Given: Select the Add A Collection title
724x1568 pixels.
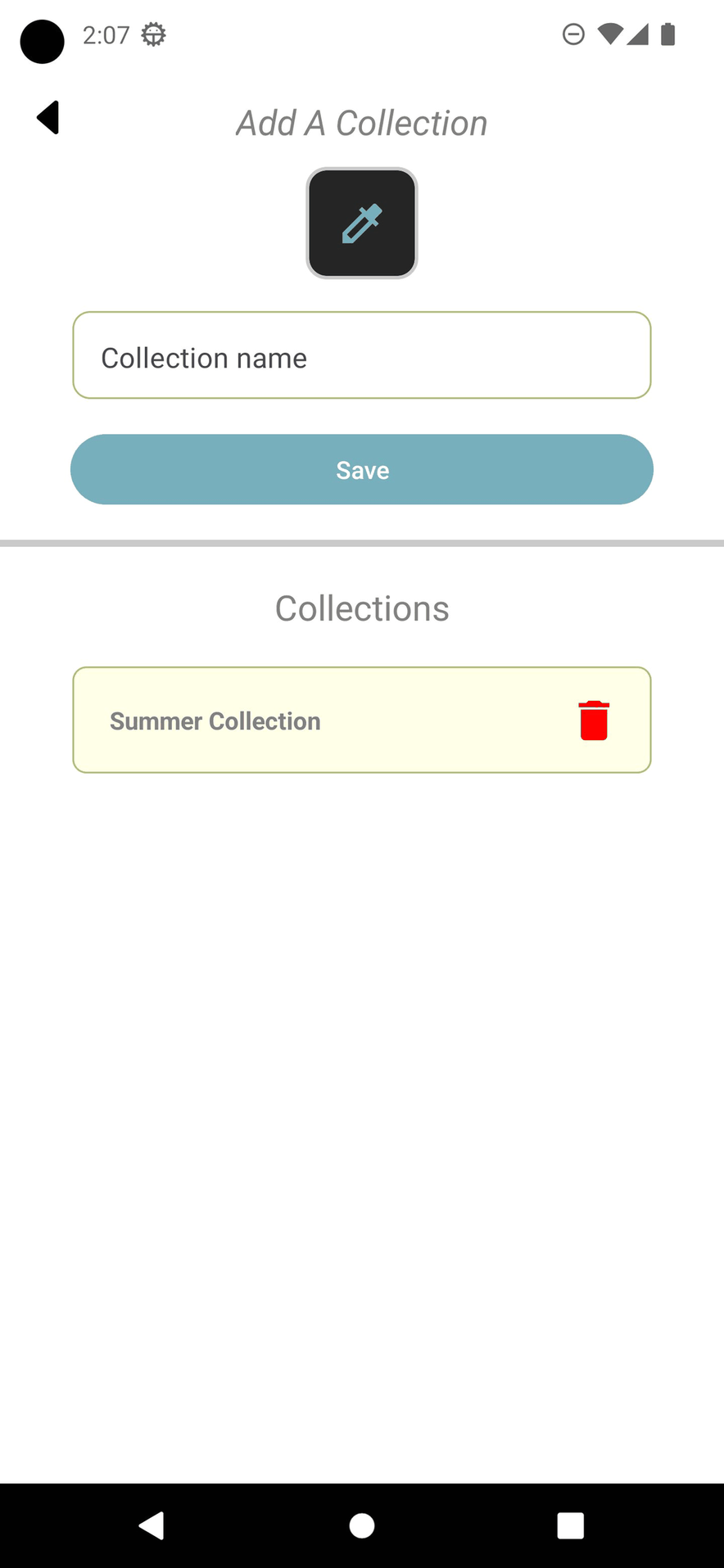Looking at the screenshot, I should [361, 123].
